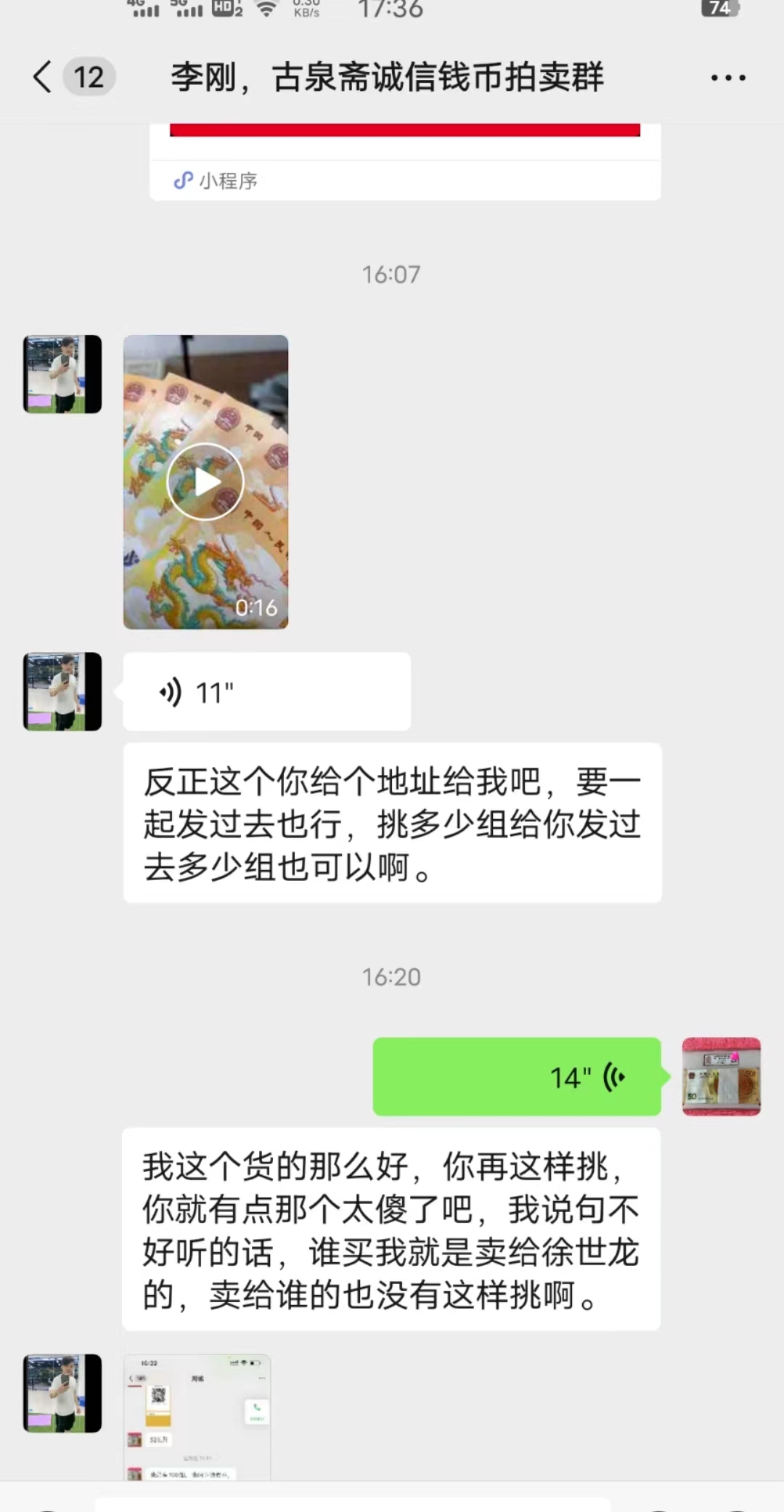Open the sender's avatar beside the video
The image size is (784, 1512).
coord(62,374)
